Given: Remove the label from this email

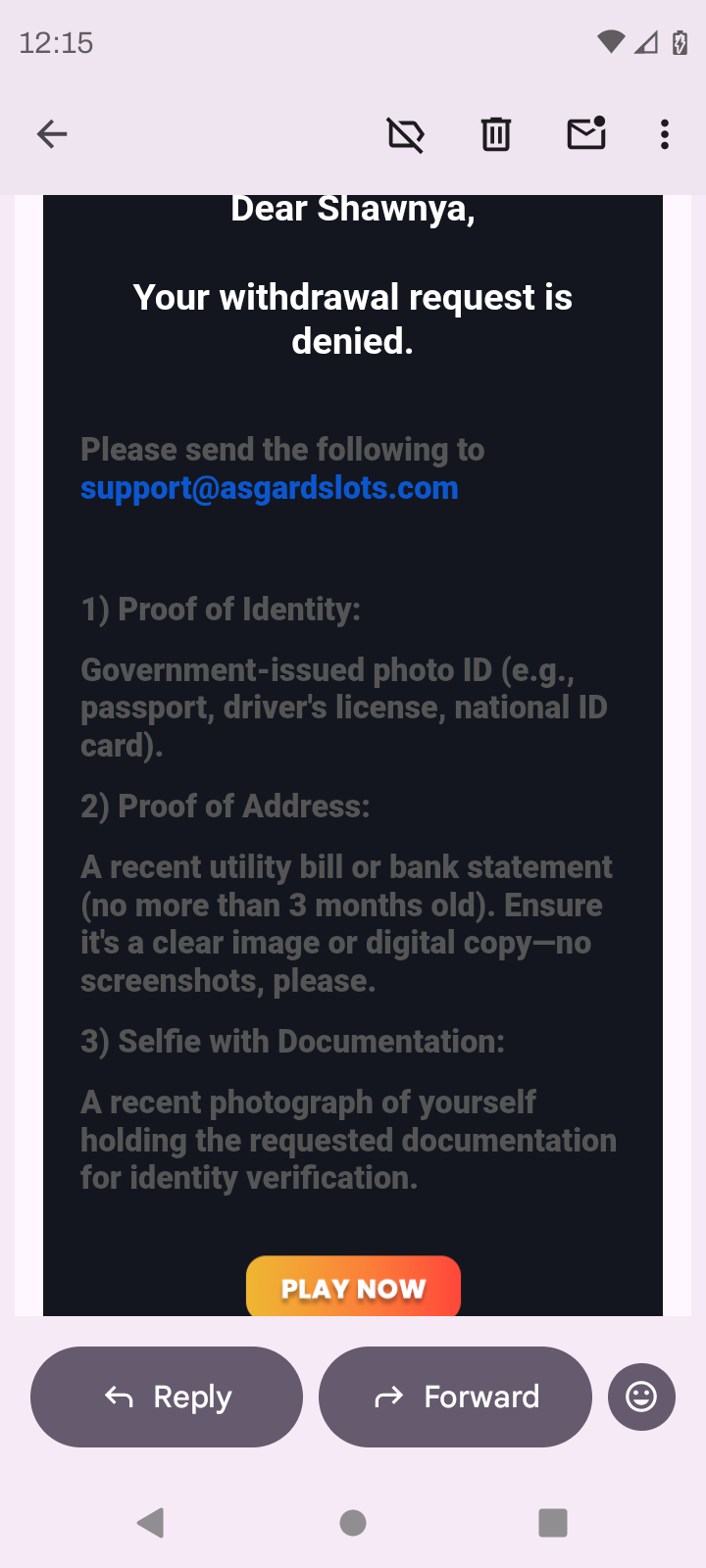Looking at the screenshot, I should (405, 134).
